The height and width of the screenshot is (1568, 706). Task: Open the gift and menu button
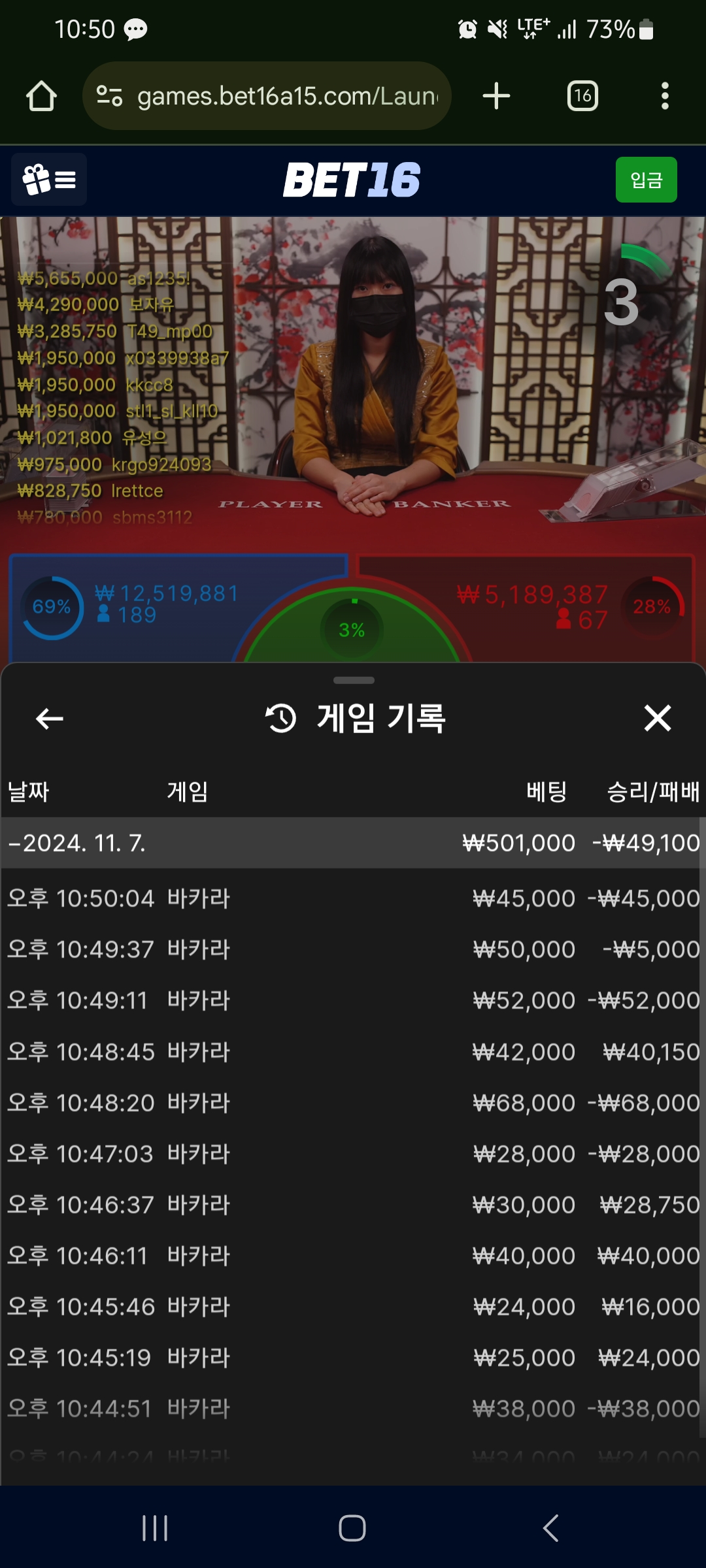[49, 180]
